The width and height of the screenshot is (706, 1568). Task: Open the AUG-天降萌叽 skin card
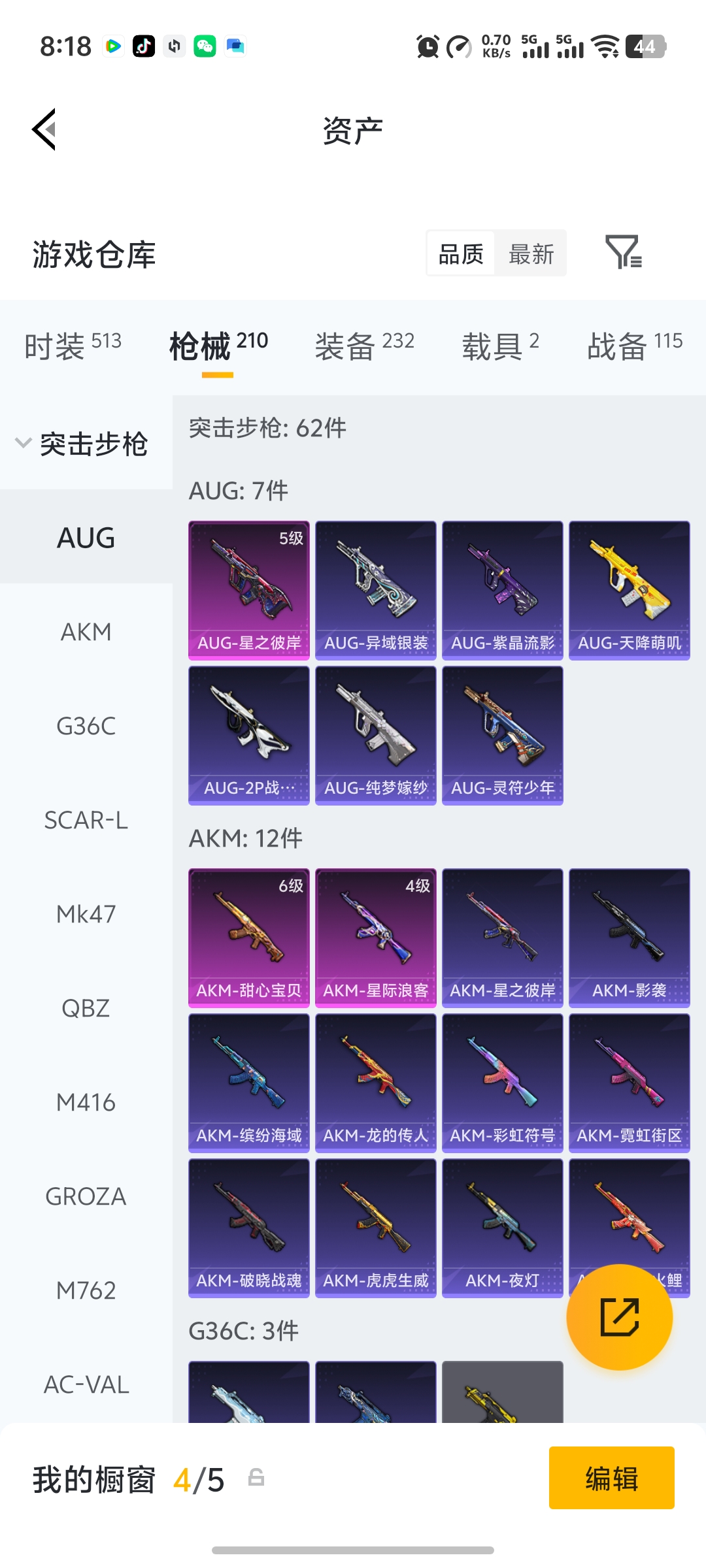point(630,590)
